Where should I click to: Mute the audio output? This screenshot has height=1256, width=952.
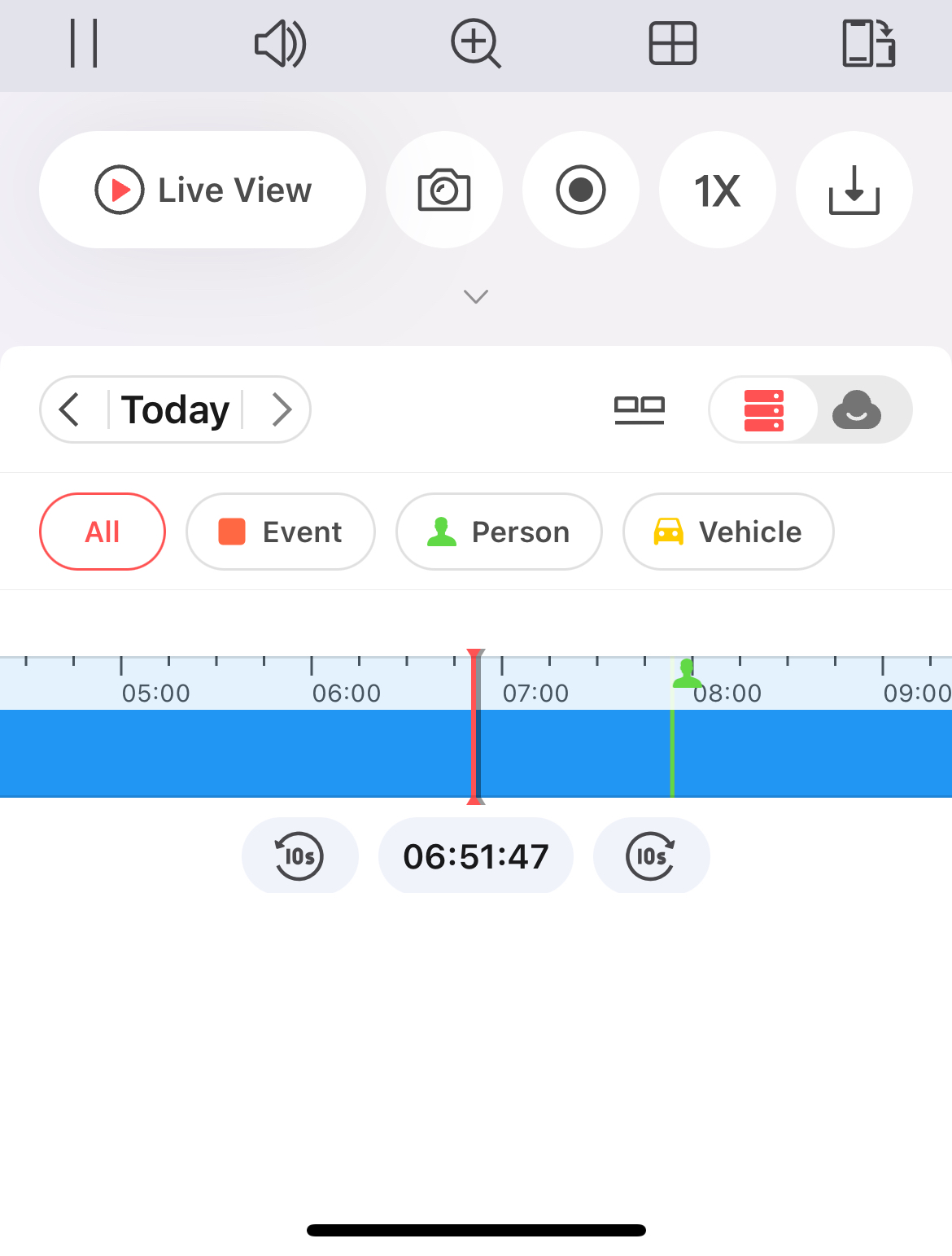[x=278, y=44]
